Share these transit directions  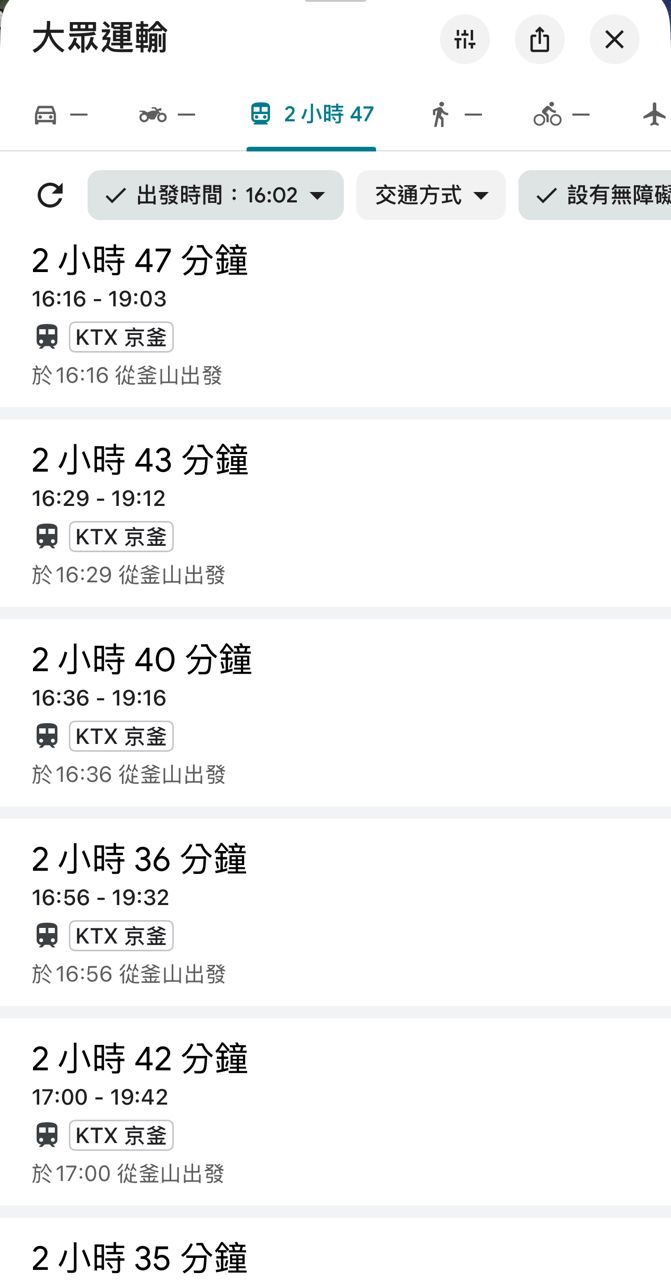coord(540,40)
